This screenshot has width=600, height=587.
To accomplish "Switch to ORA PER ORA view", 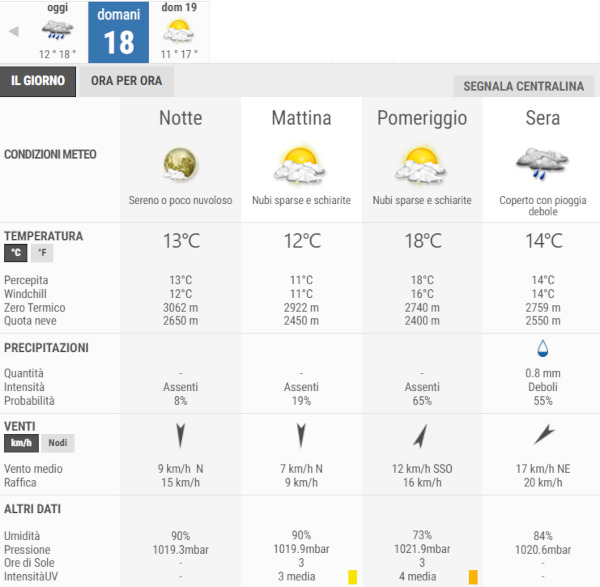I will click(x=126, y=81).
